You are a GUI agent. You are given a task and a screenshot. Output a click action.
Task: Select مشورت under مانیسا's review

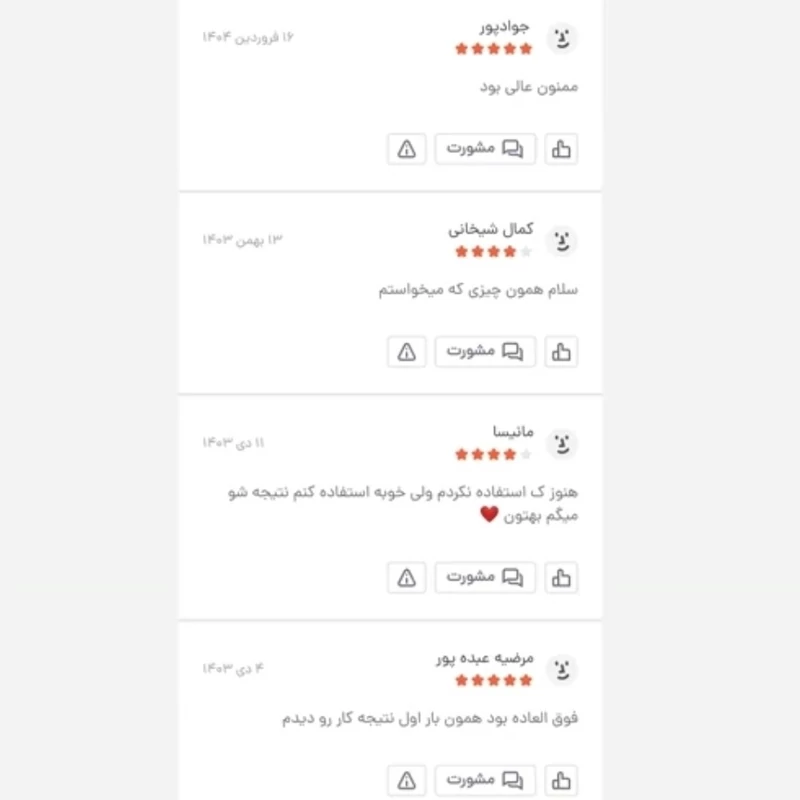coord(485,578)
